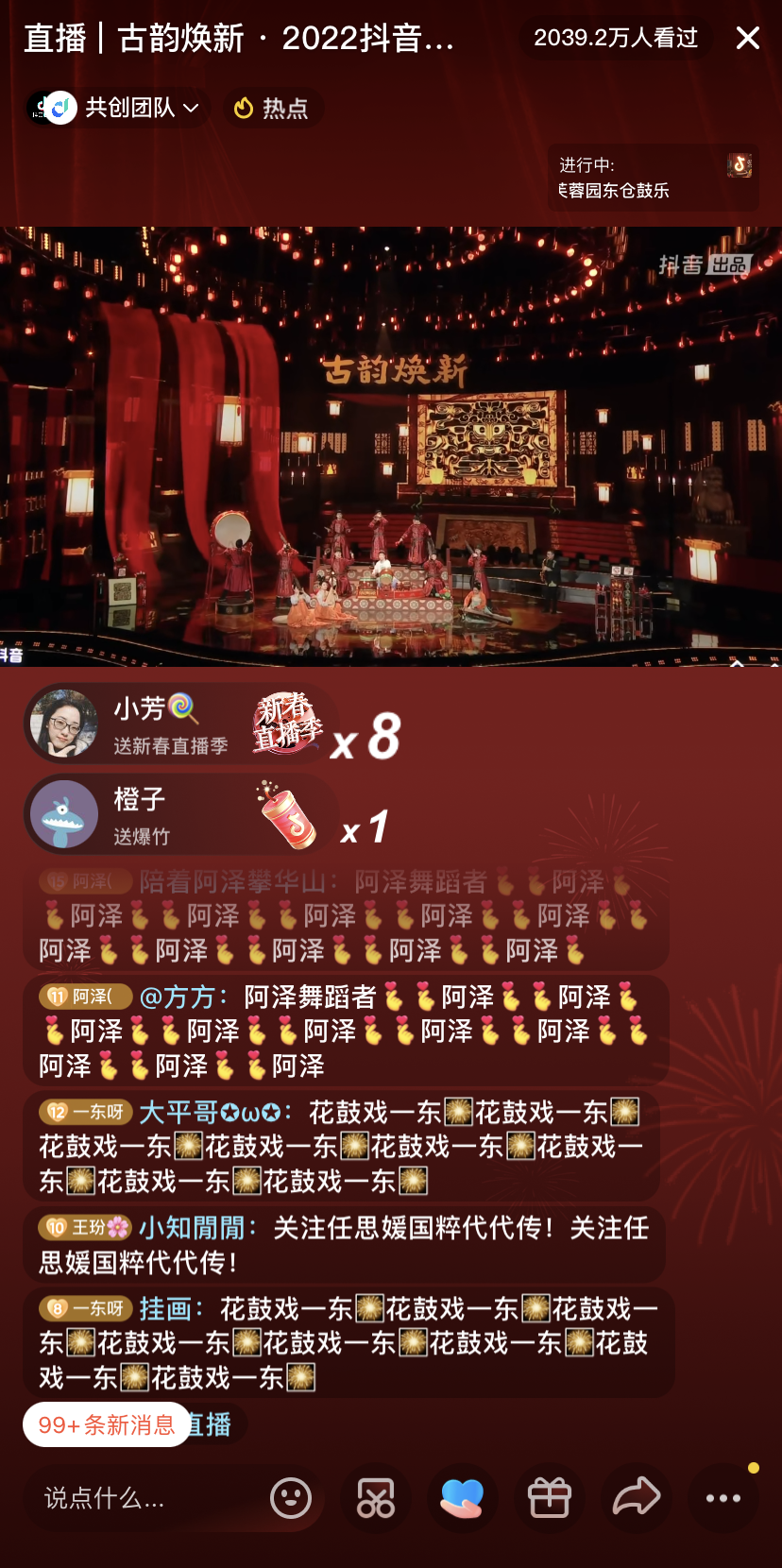Viewport: 782px width, 1568px height.
Task: View 小芳's gift banner
Action: (x=179, y=724)
